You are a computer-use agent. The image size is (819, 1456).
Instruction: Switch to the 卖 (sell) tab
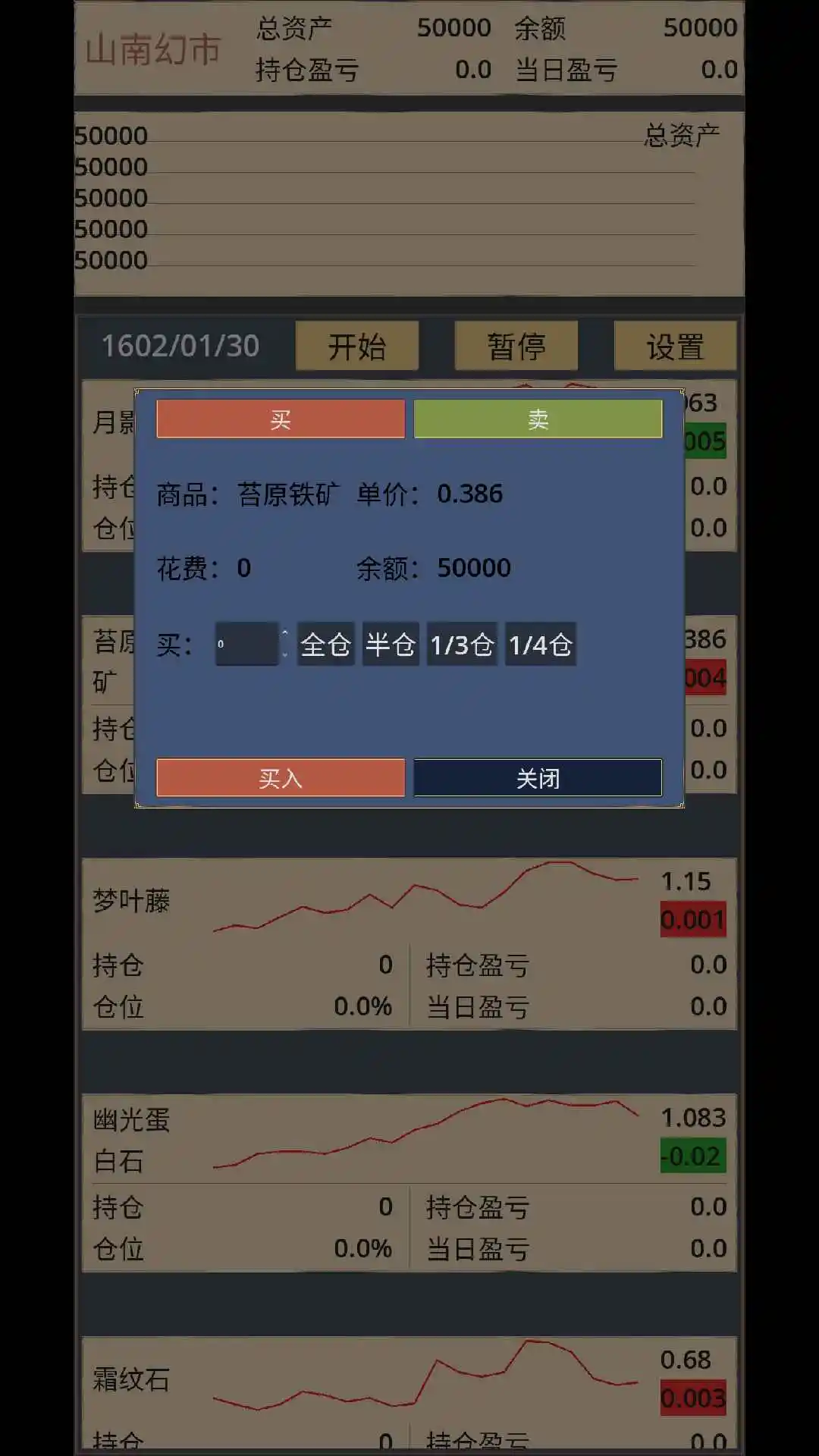[x=538, y=419]
